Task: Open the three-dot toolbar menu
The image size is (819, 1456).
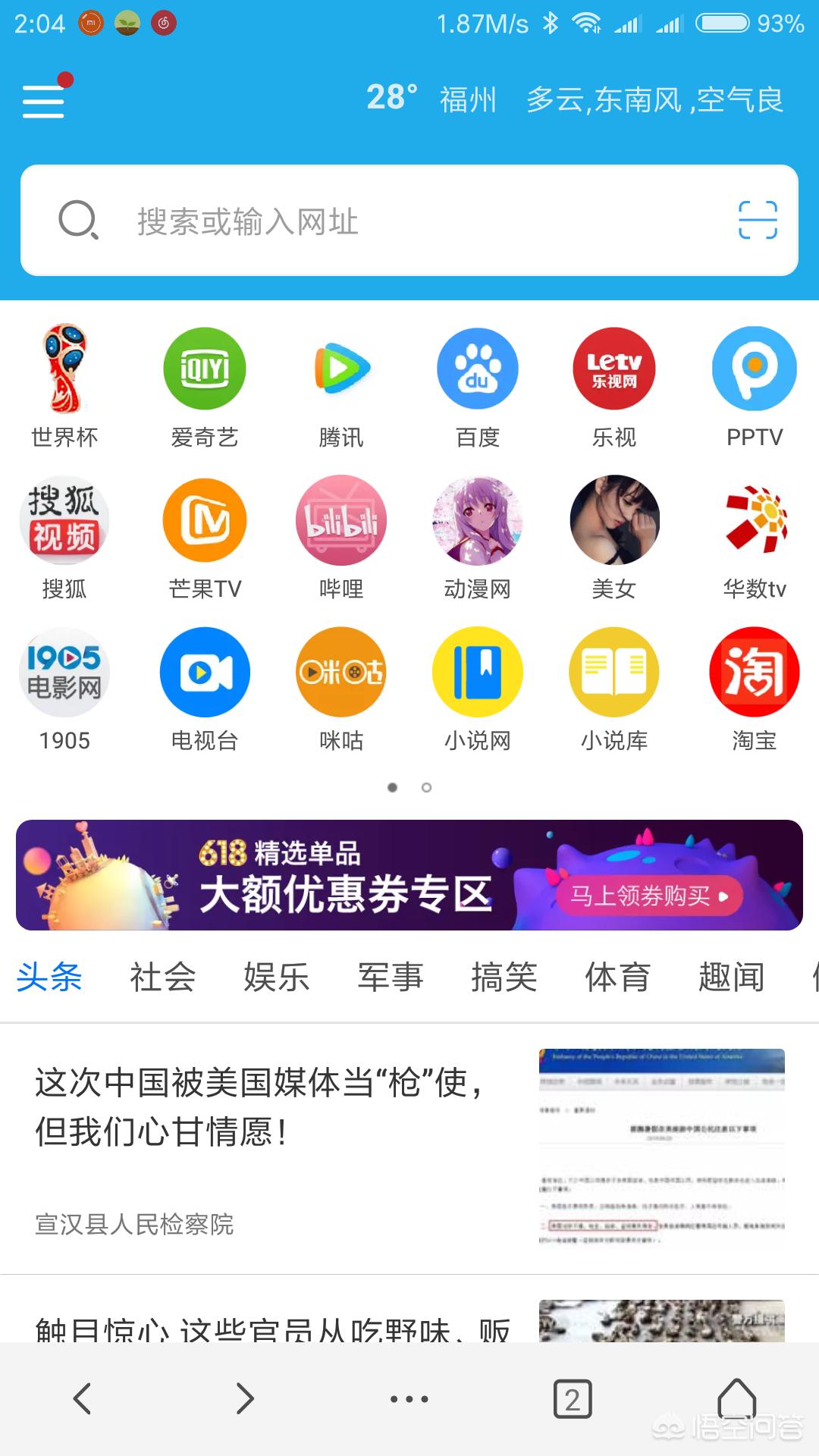Action: click(x=409, y=1399)
